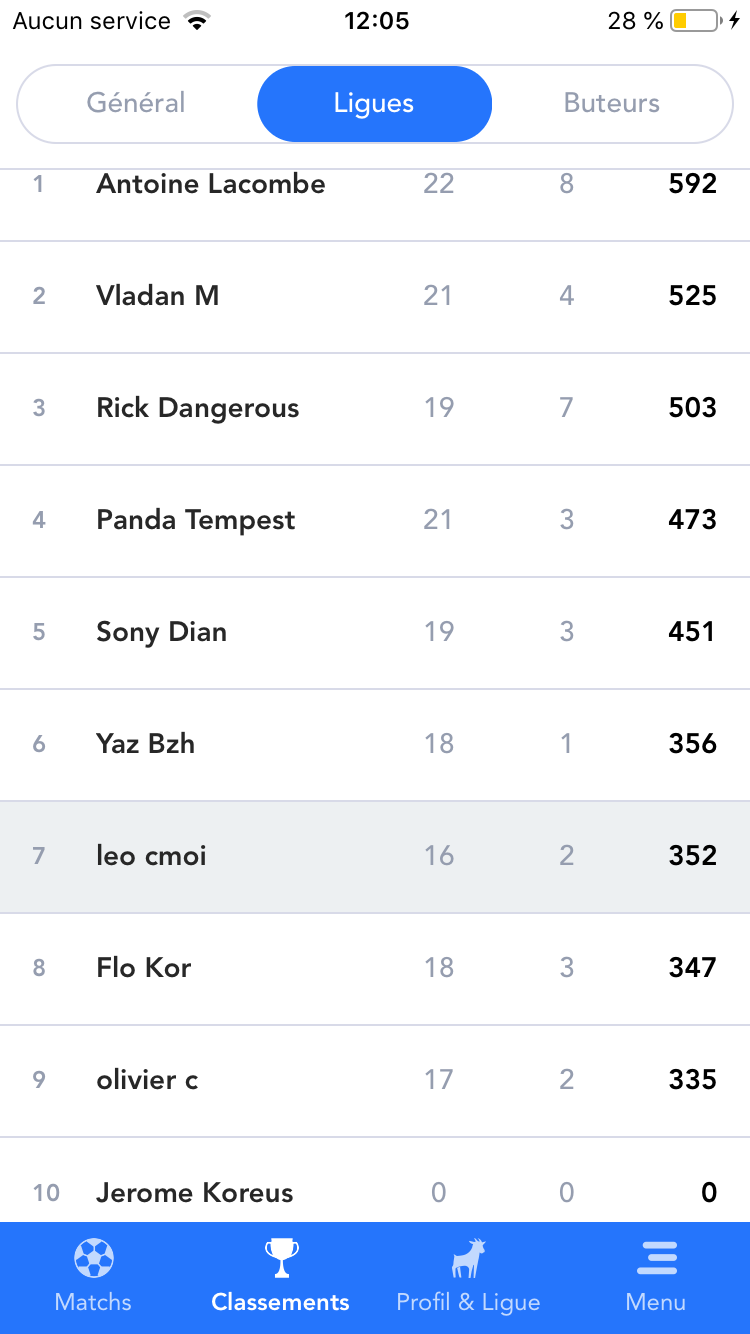View Flo Kor's entry
Image resolution: width=750 pixels, height=1334 pixels.
point(374,968)
